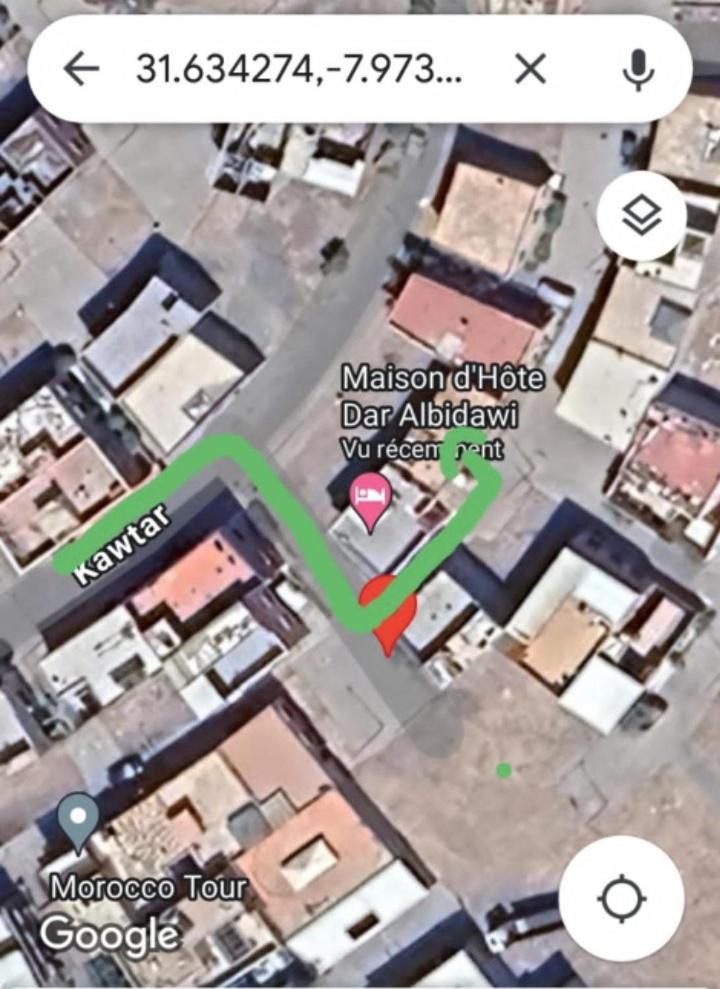Start voice search with the microphone
This screenshot has width=720, height=989.
pos(639,69)
